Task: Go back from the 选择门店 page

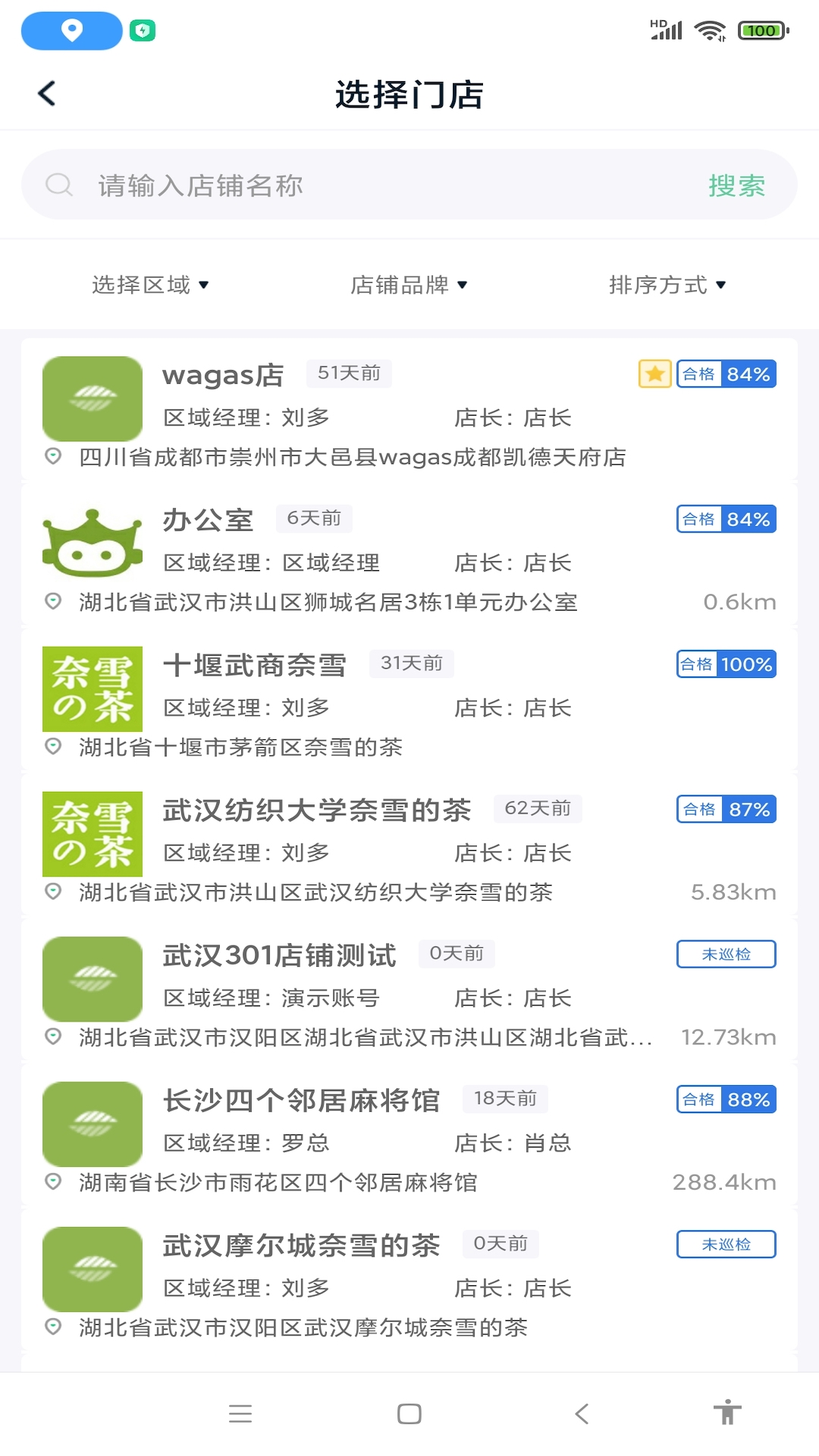Action: coord(47,94)
